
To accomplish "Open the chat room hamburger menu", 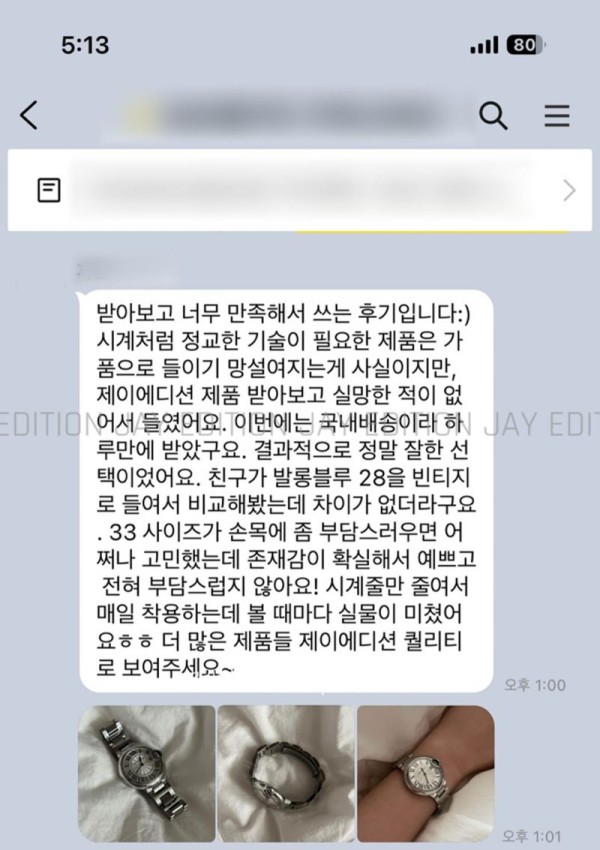I will tap(556, 115).
